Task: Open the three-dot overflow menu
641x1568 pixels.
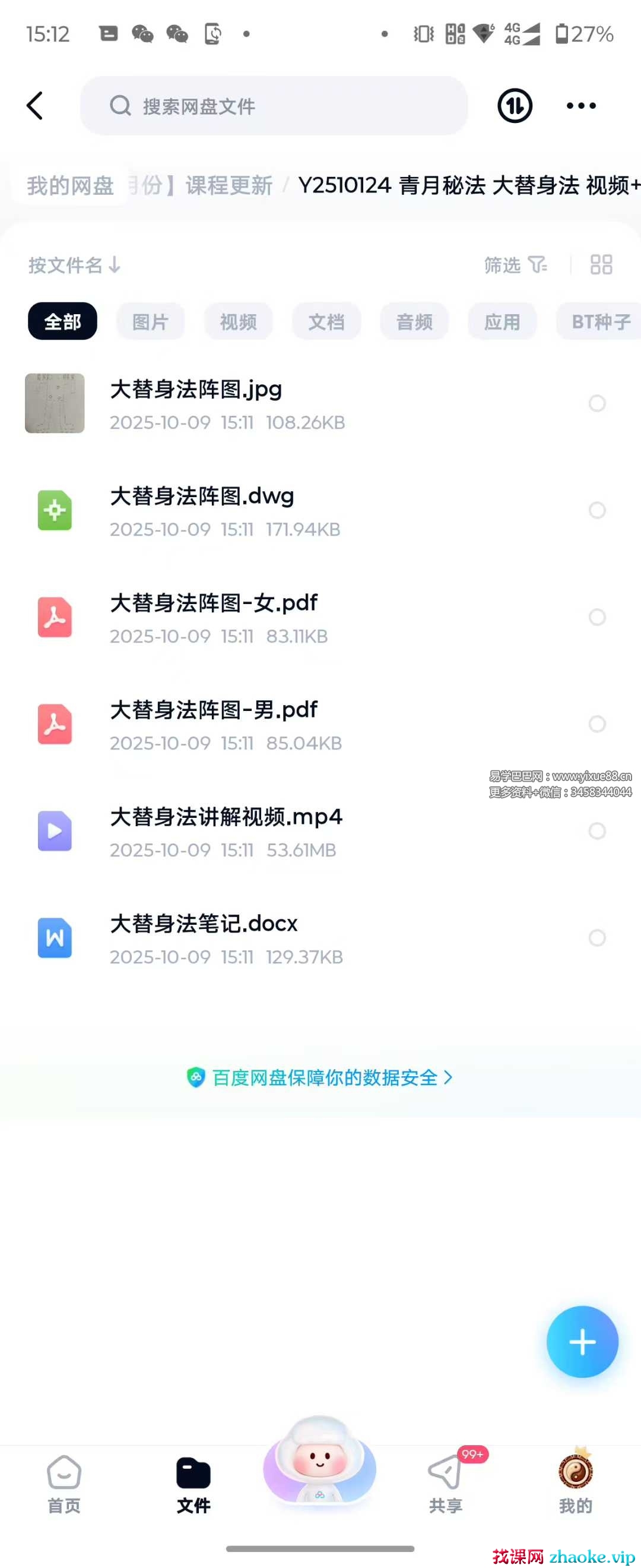Action: [581, 106]
